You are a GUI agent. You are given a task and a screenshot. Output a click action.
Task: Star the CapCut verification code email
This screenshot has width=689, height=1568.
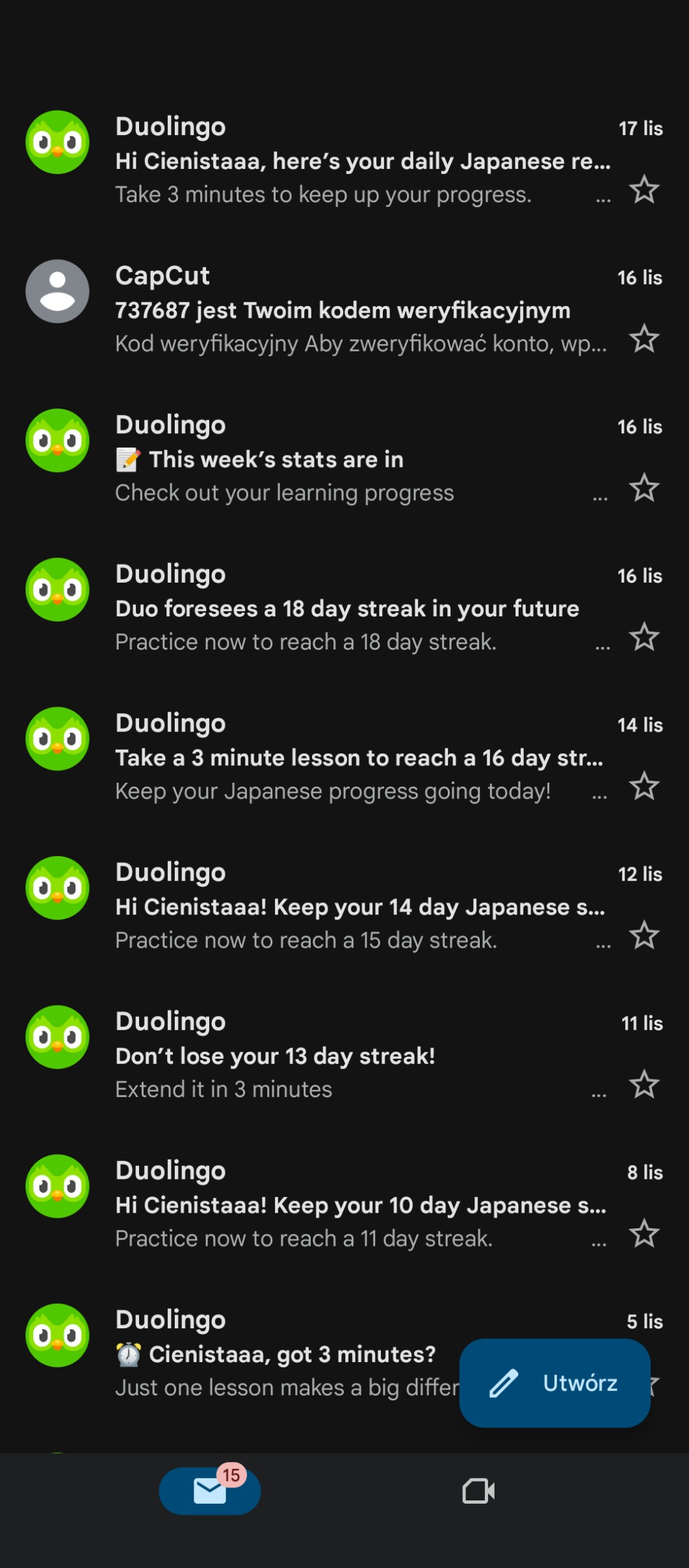coord(644,339)
